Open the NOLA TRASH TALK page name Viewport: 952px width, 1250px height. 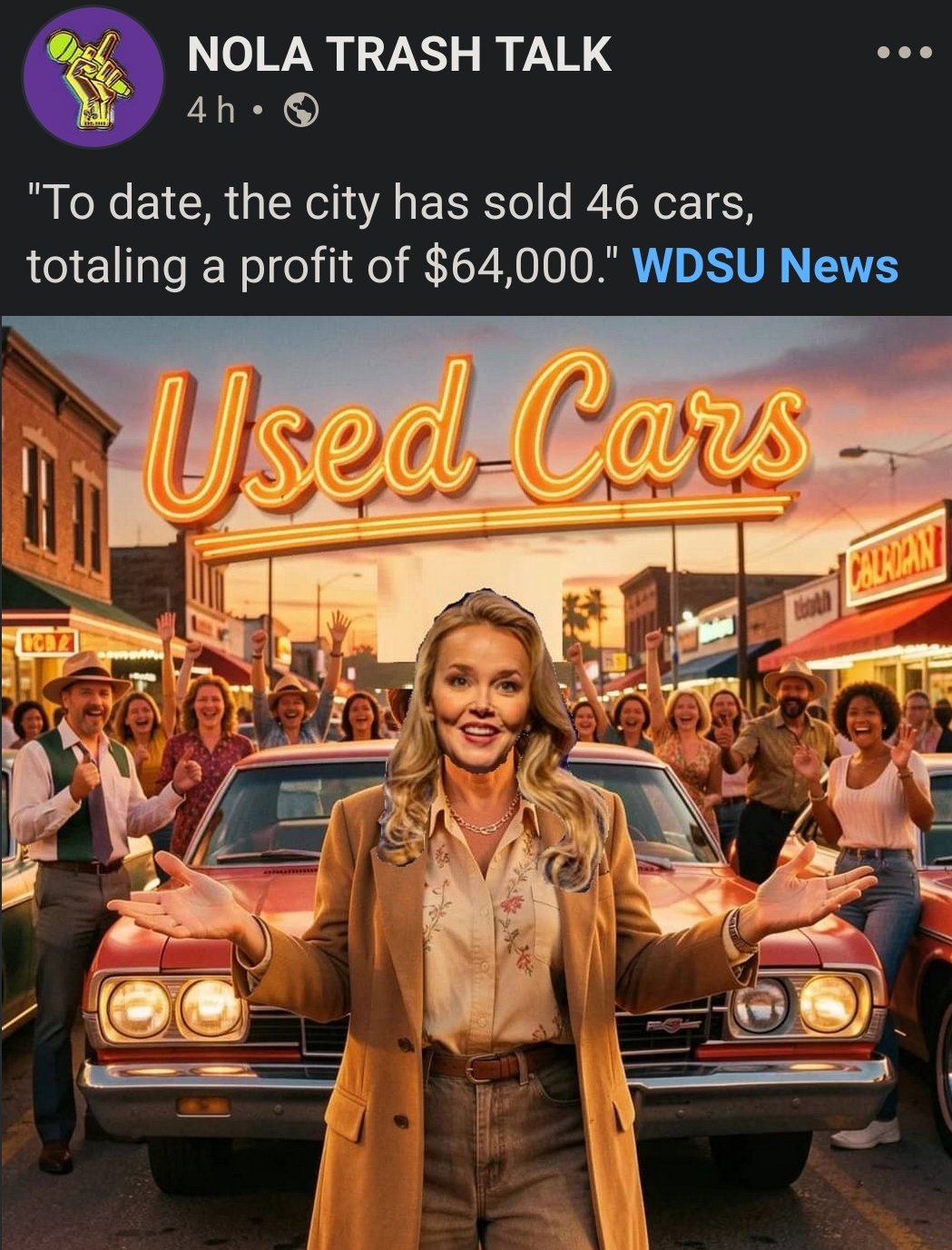(x=398, y=54)
